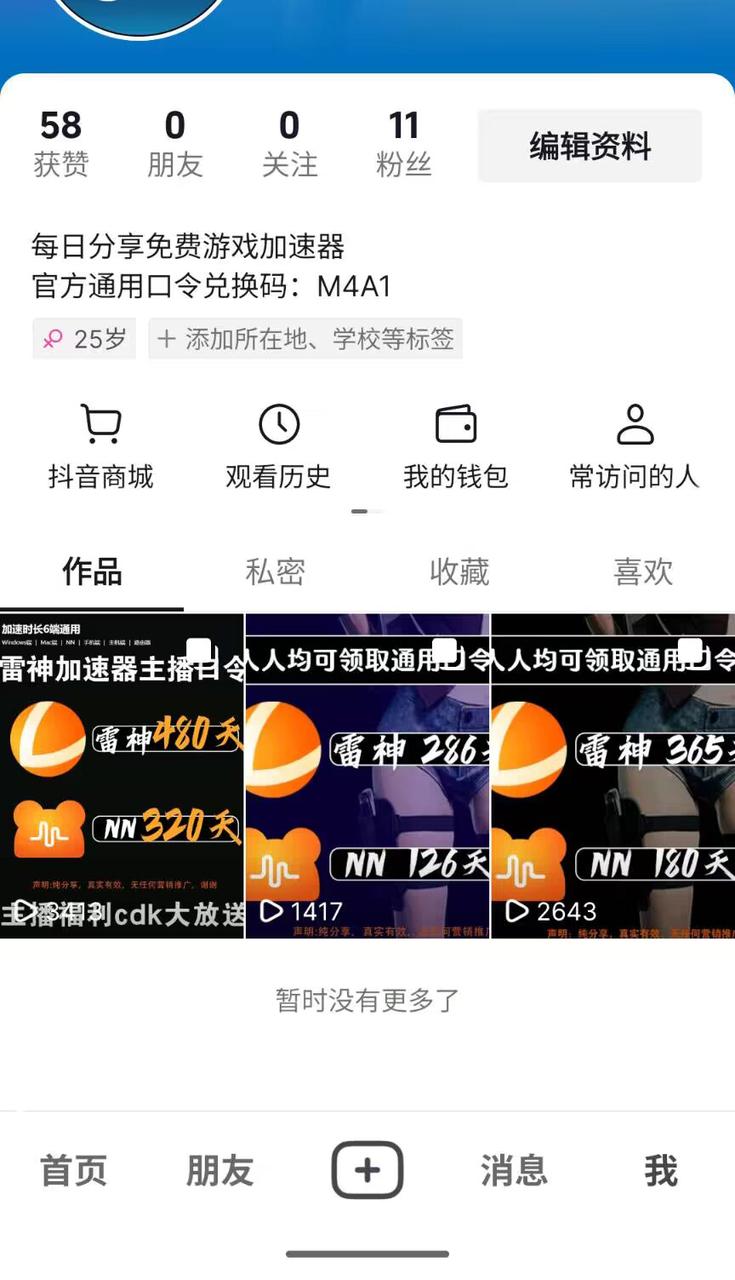Tap 编辑资料 to edit profile
This screenshot has height=1280, width=735.
(589, 145)
